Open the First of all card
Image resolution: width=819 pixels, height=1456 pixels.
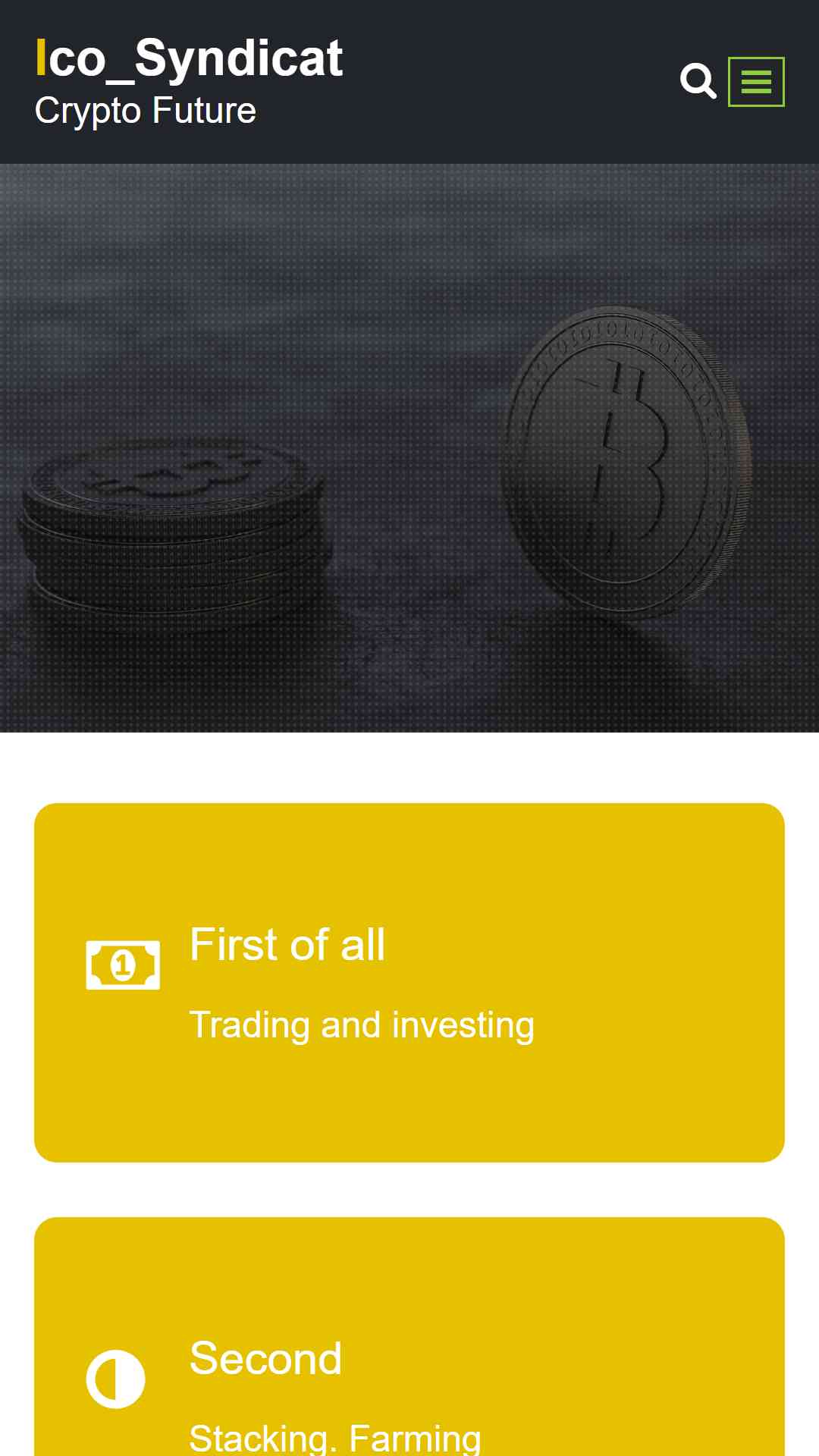click(409, 982)
